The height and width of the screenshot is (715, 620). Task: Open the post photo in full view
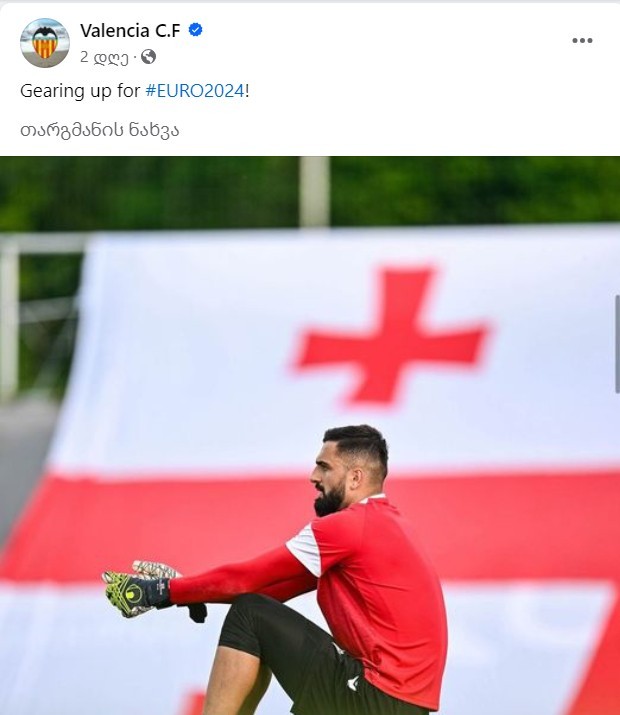(310, 435)
